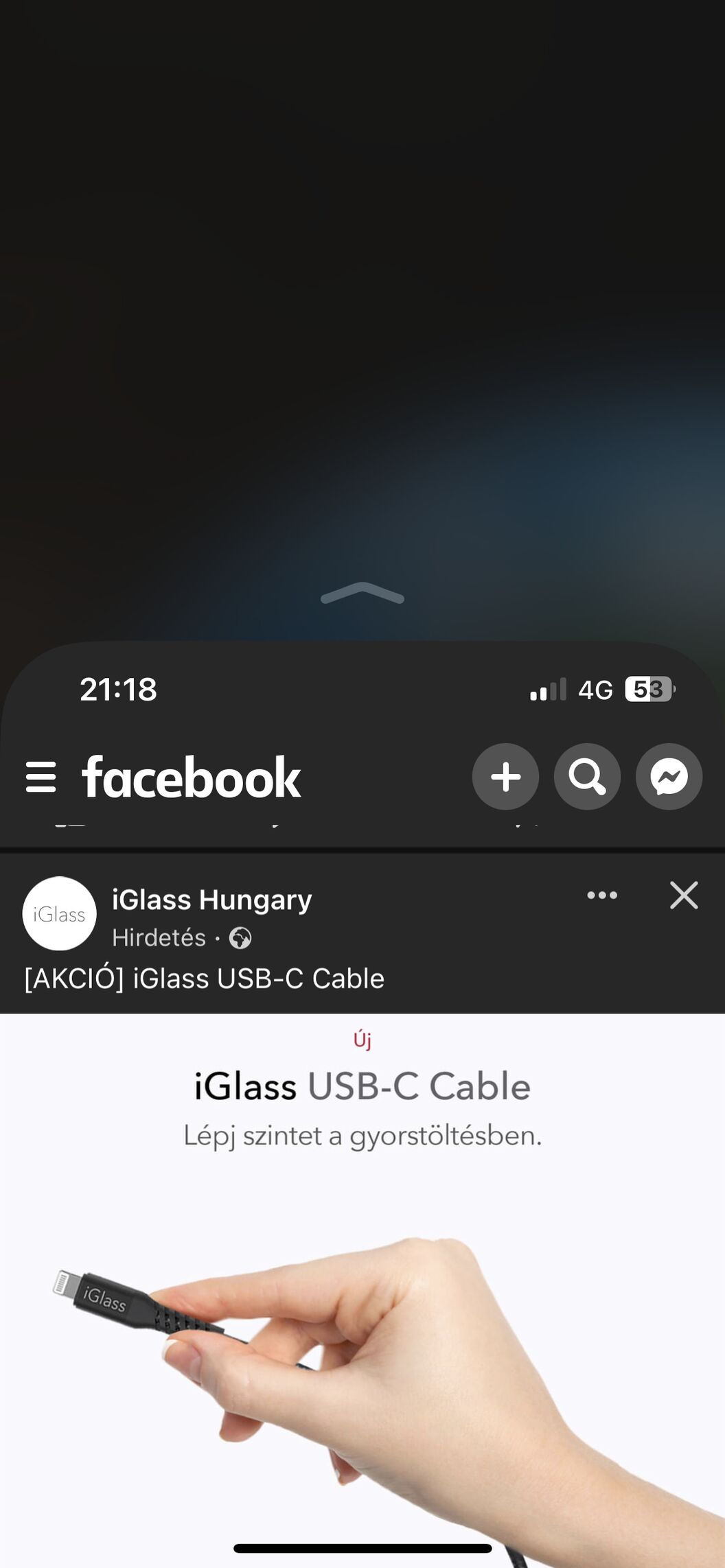Open iGlass Hungary profile picture
The height and width of the screenshot is (1568, 725).
point(60,913)
